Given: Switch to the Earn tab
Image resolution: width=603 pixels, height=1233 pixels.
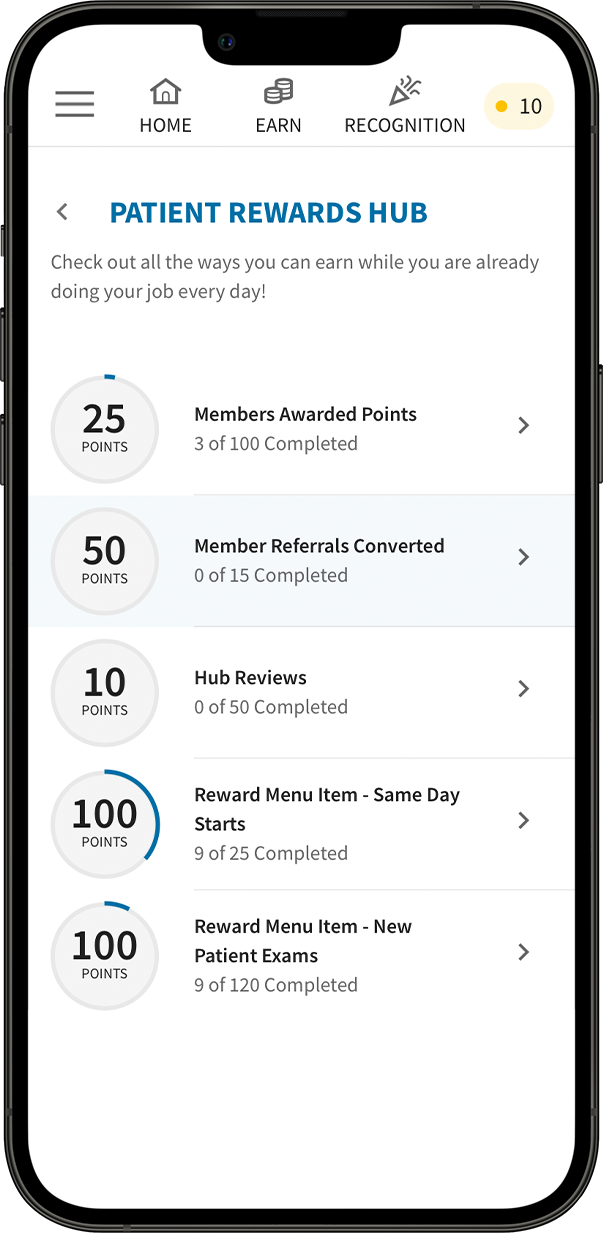Looking at the screenshot, I should point(278,107).
